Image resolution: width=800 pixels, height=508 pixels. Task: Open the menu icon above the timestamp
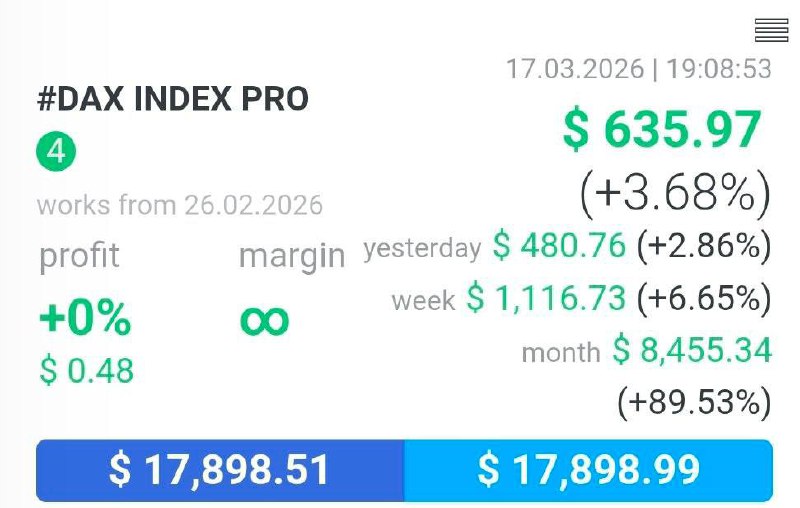point(771,31)
